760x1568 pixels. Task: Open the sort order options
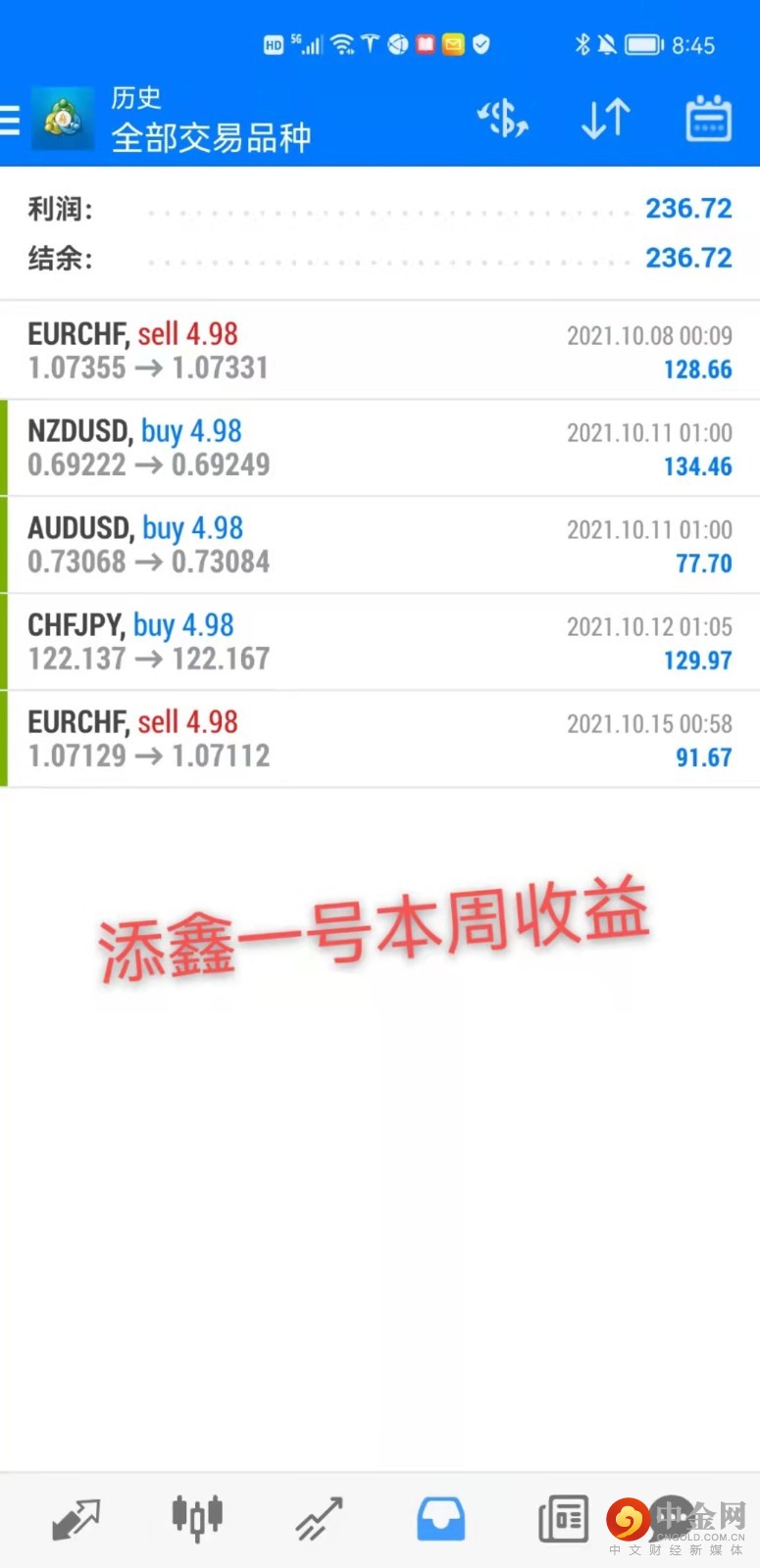(x=605, y=120)
